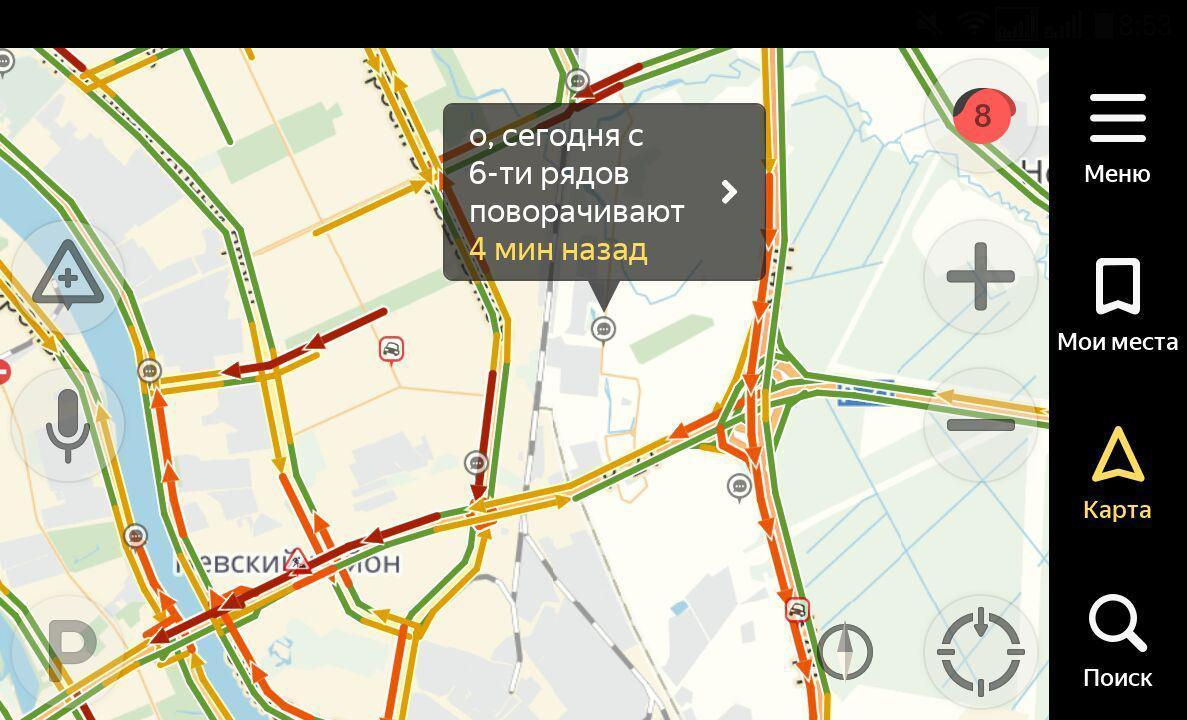Open the traffic level 8 indicator
The image size is (1187, 720).
point(981,116)
